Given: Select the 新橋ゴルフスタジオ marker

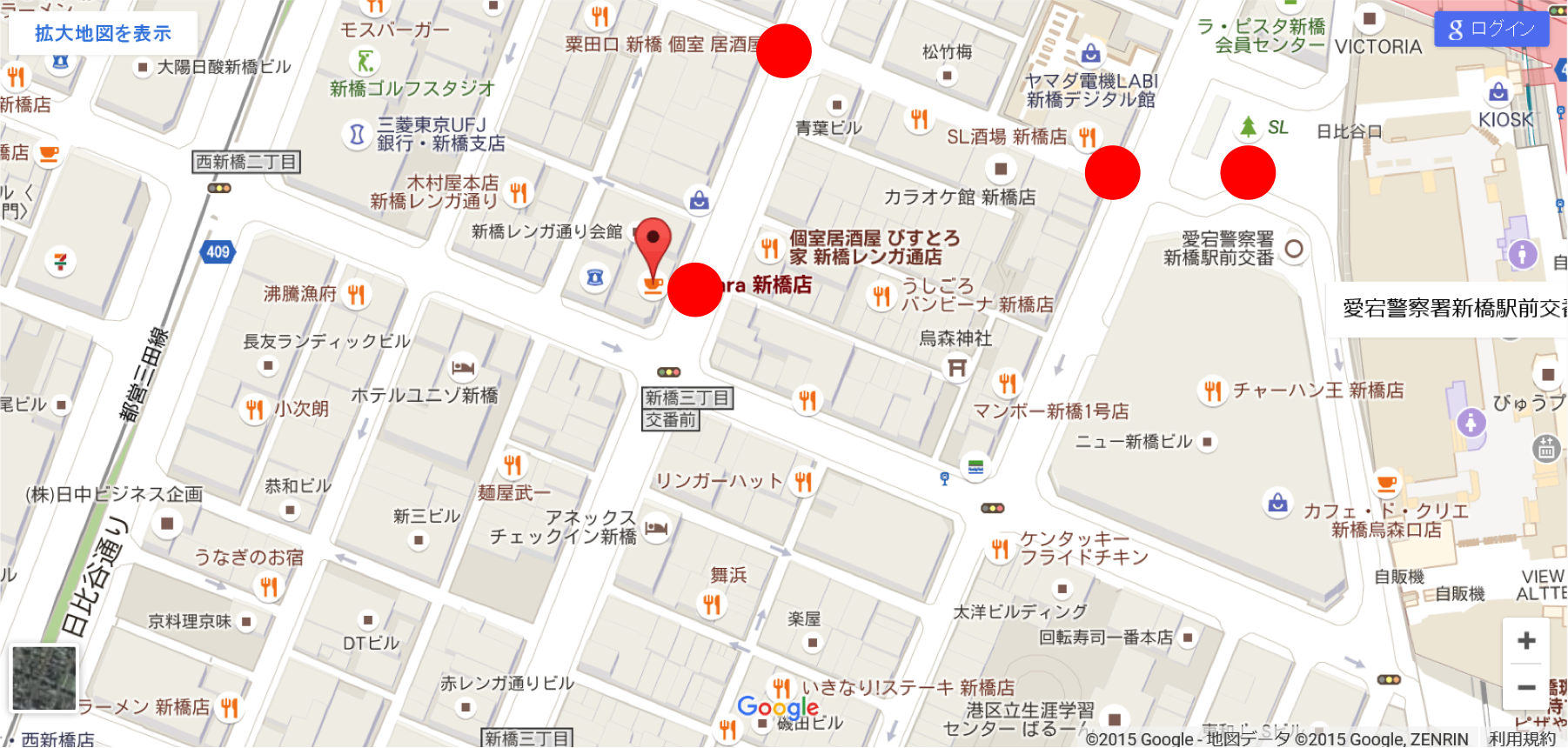Looking at the screenshot, I should point(365,61).
